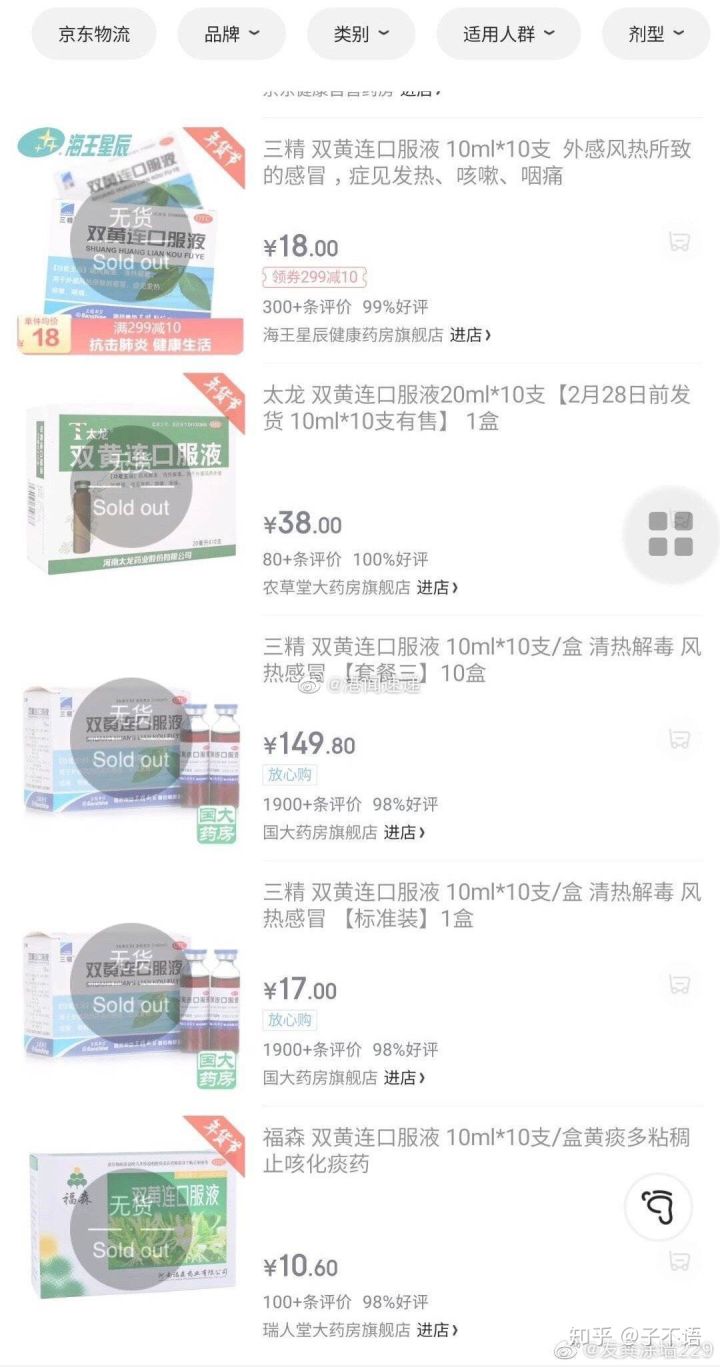Open the 适用人群 dropdown
The height and width of the screenshot is (1367, 720).
508,33
